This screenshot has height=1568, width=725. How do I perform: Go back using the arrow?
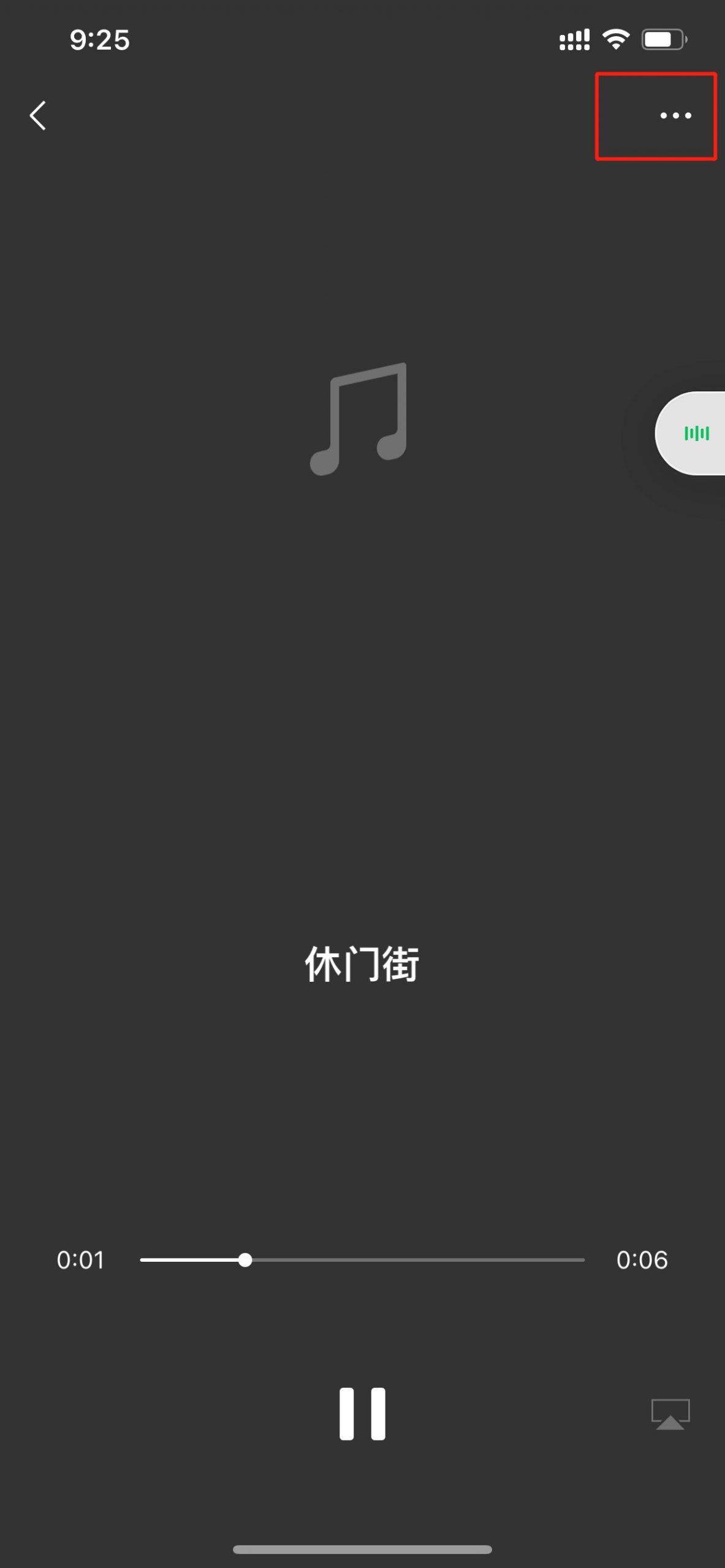click(38, 116)
